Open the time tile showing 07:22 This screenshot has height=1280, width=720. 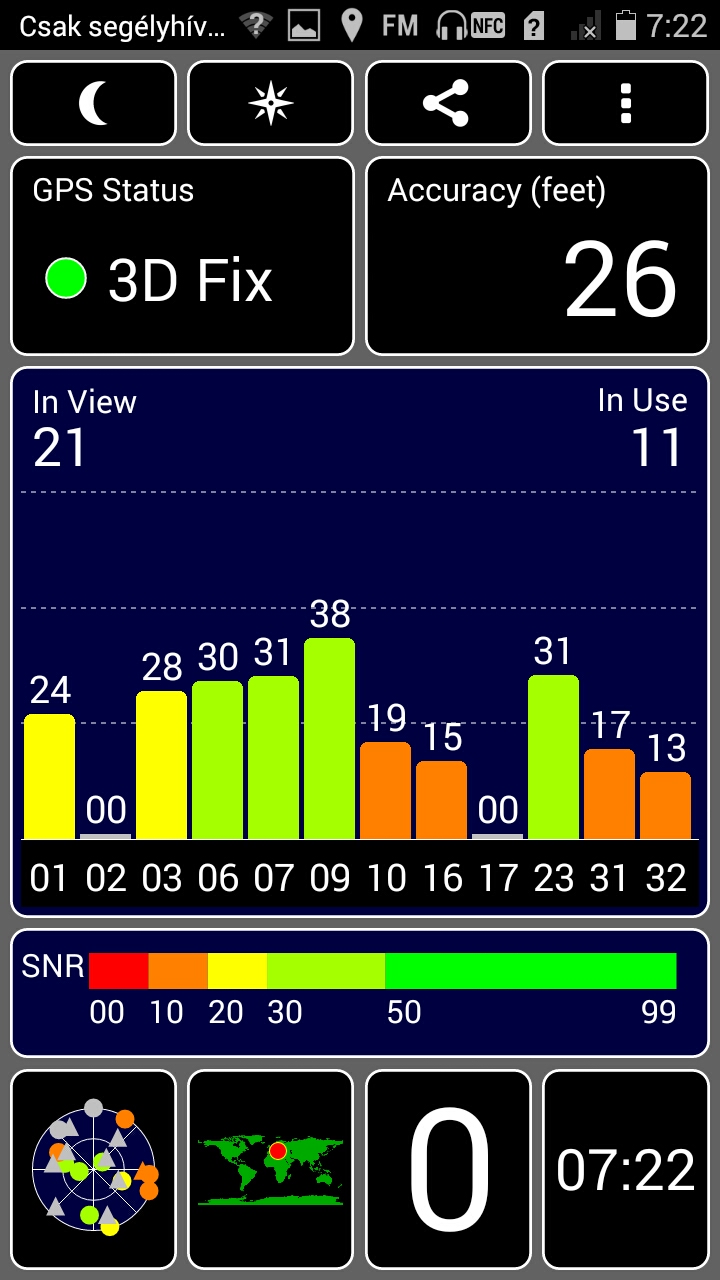[626, 1169]
